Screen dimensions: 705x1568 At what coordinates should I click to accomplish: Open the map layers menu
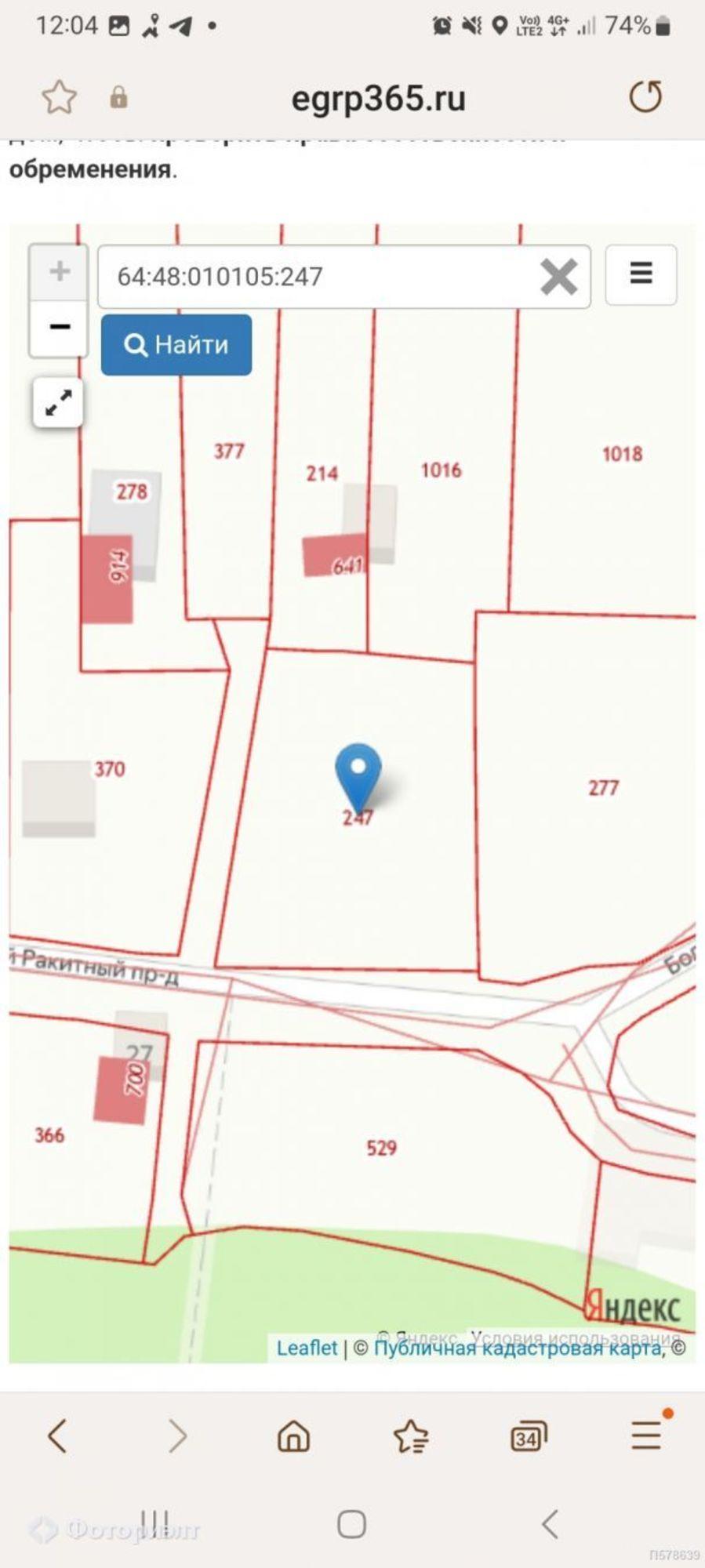point(641,274)
